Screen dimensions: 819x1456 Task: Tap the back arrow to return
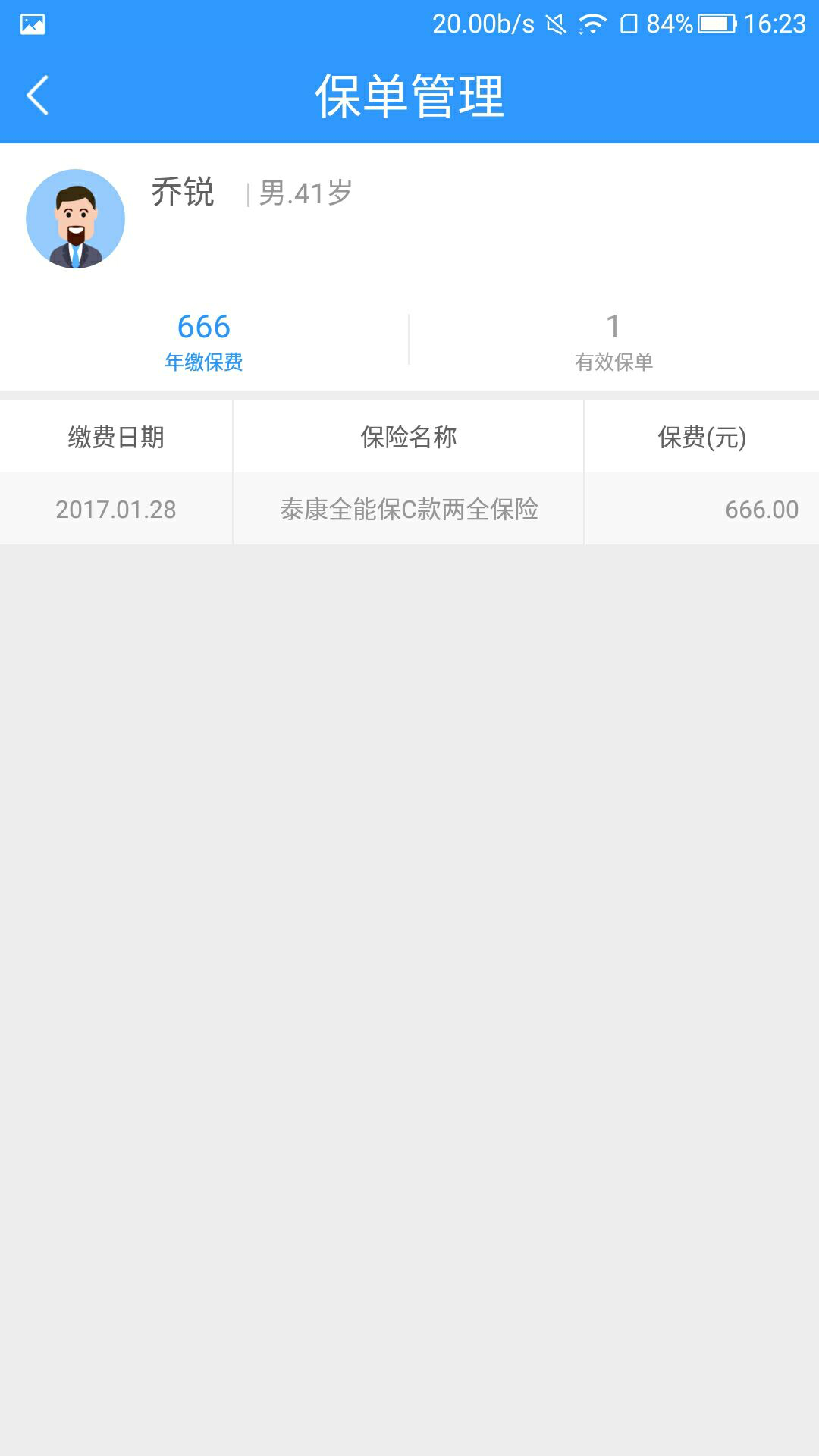coord(36,96)
